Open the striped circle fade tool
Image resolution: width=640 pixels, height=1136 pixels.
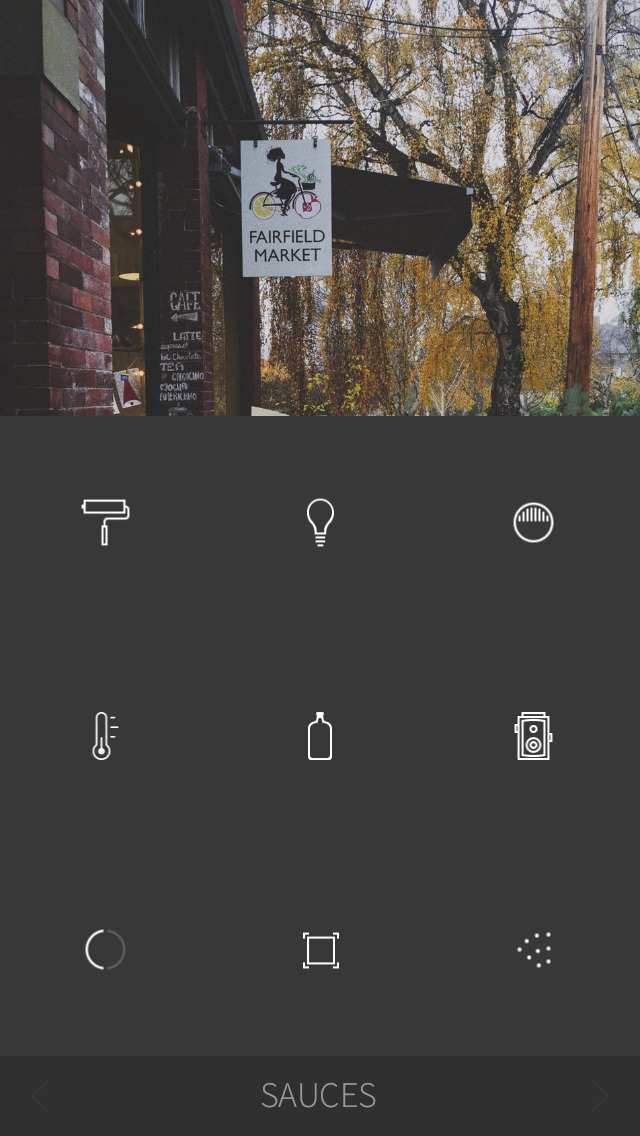(533, 522)
